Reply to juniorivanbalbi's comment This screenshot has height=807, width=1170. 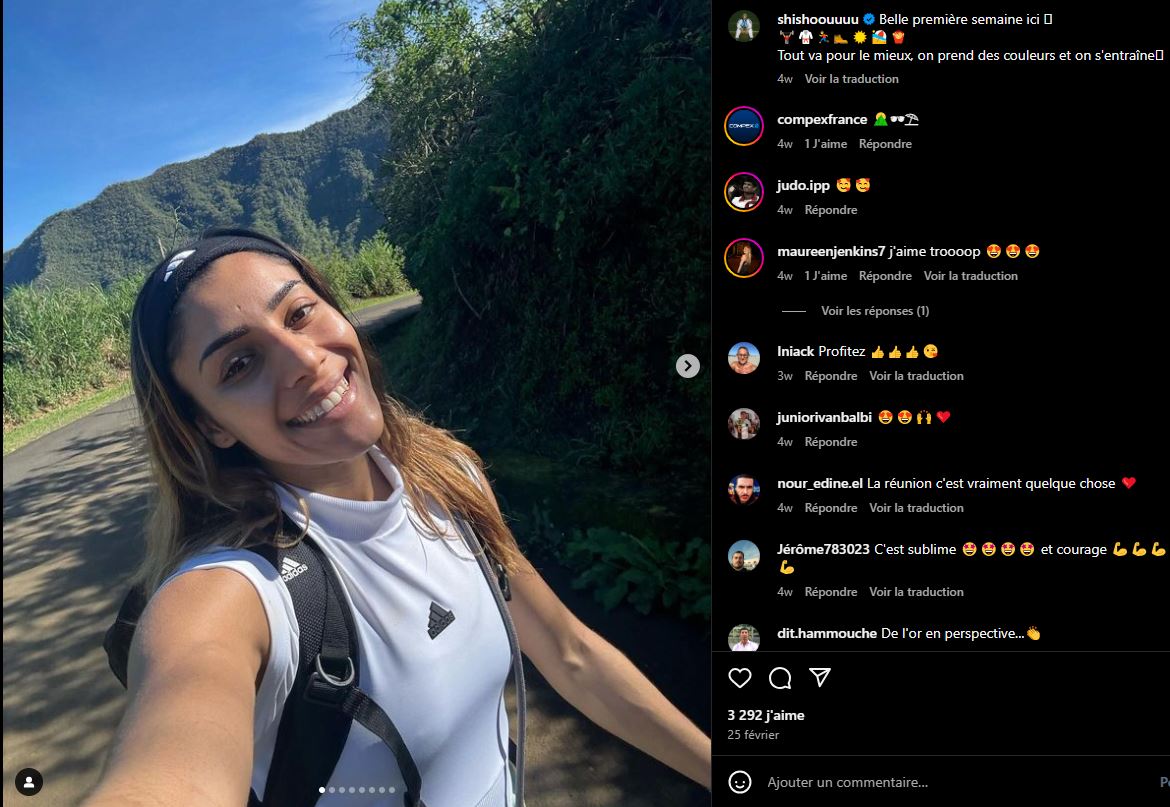[x=831, y=442]
